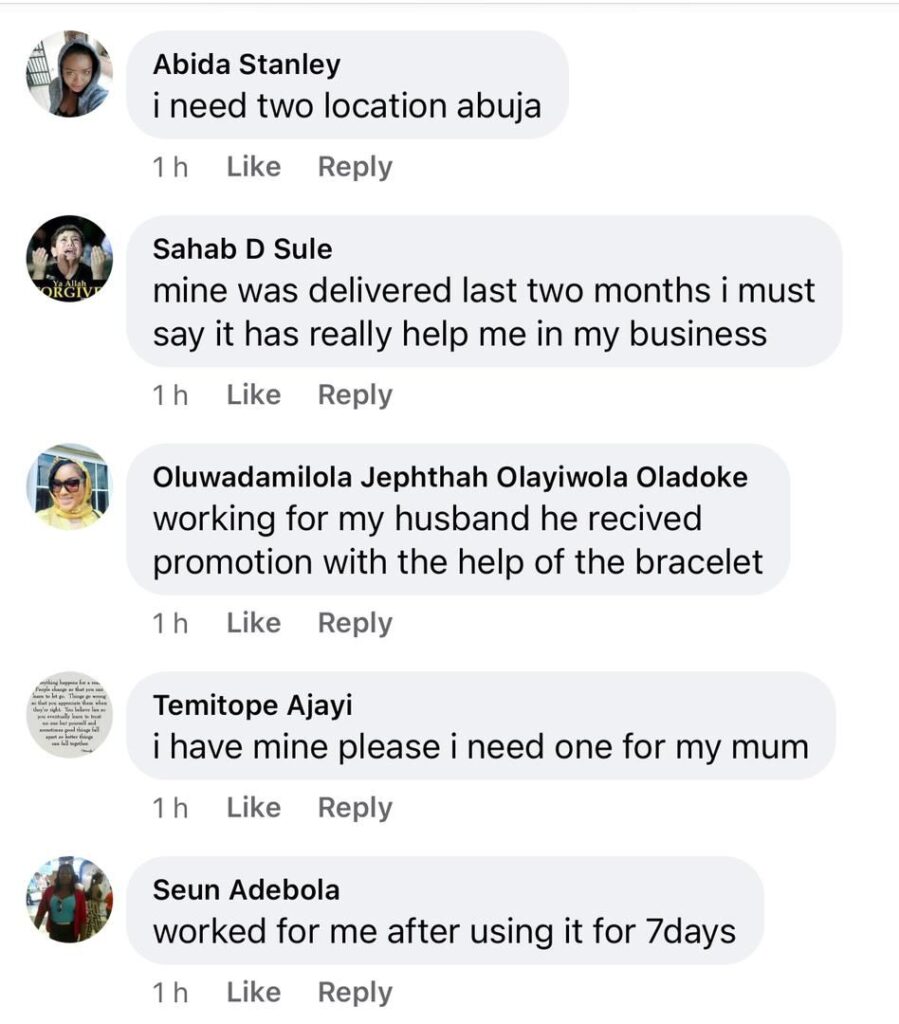This screenshot has height=1024, width=899.
Task: Like Sahab D Sule's comment
Action: tap(253, 395)
